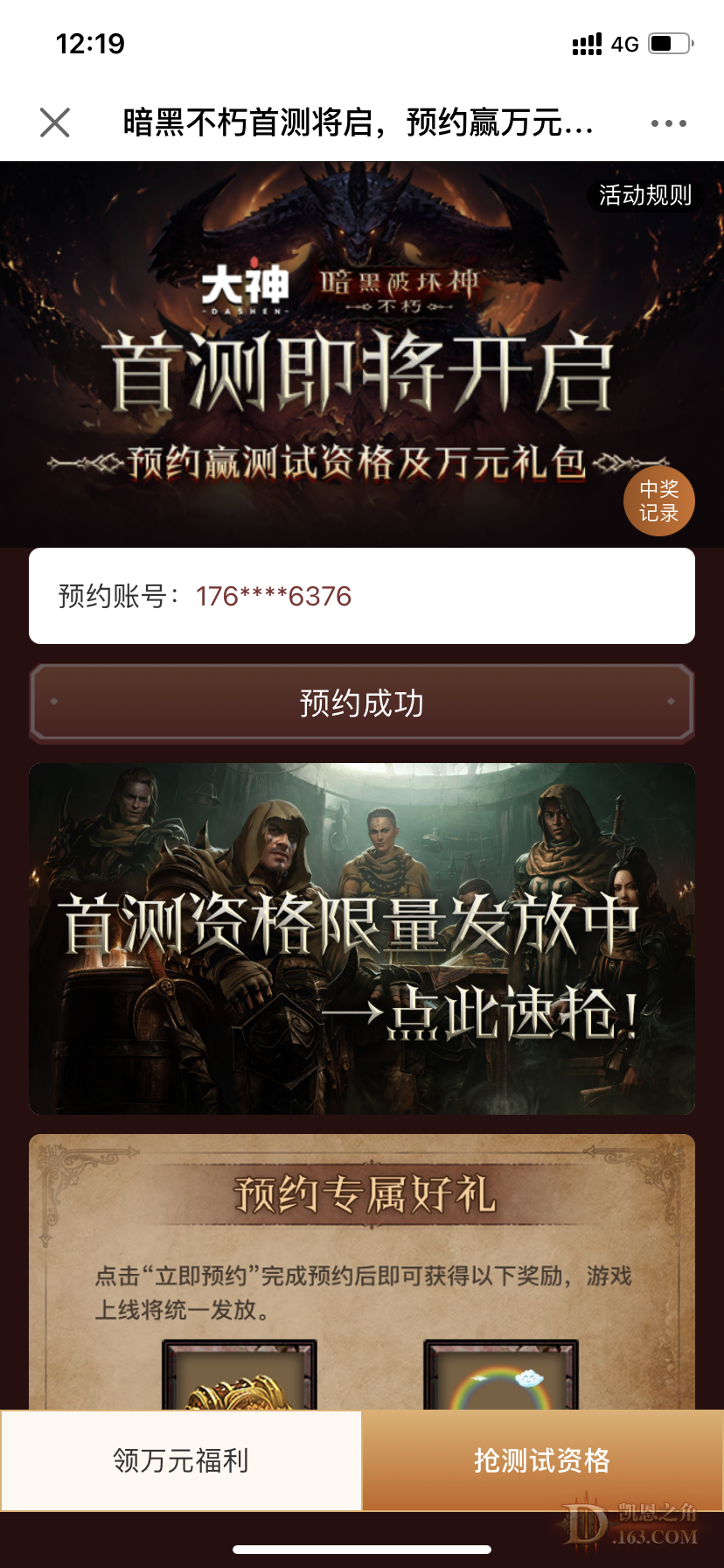Screen dimensions: 724x1568
Task: Tap the 预约成功 button
Action: 362,703
